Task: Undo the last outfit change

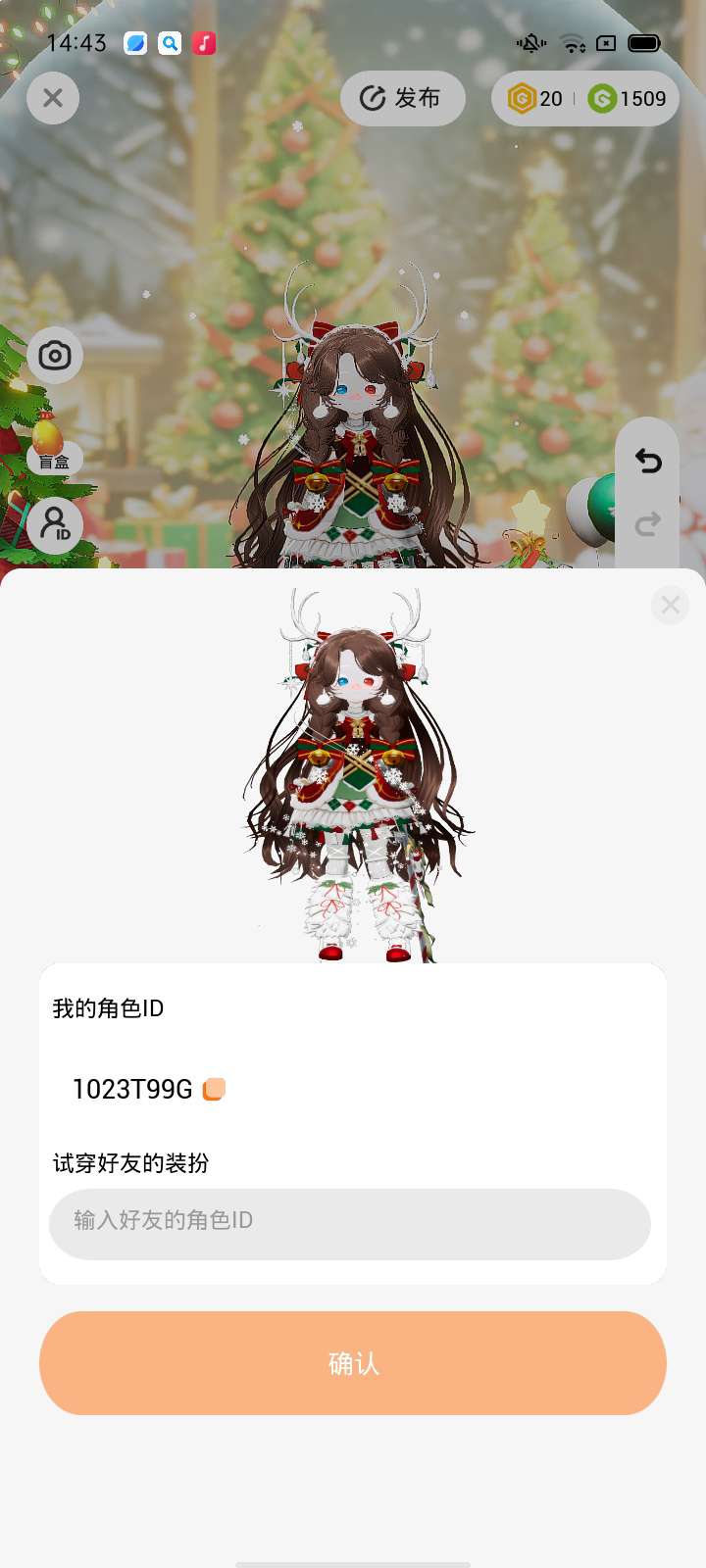Action: (647, 461)
